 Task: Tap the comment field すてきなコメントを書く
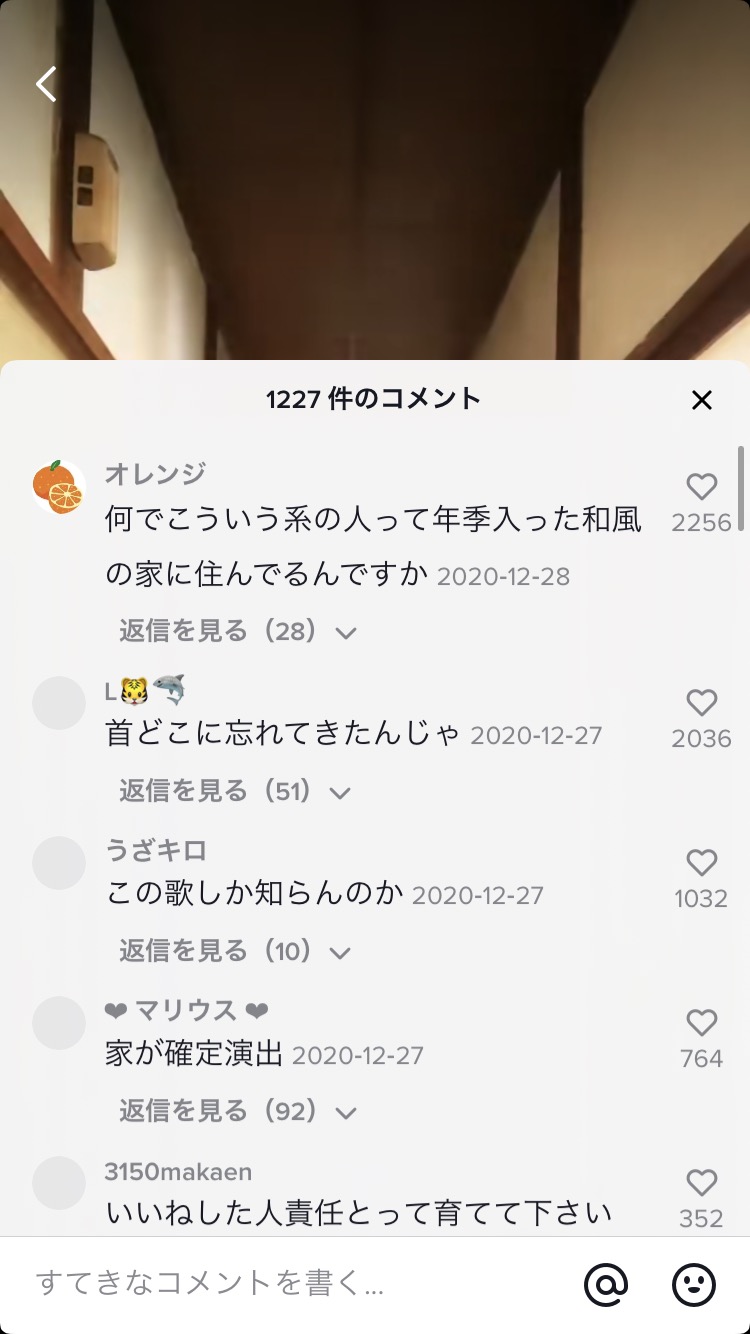point(290,1283)
